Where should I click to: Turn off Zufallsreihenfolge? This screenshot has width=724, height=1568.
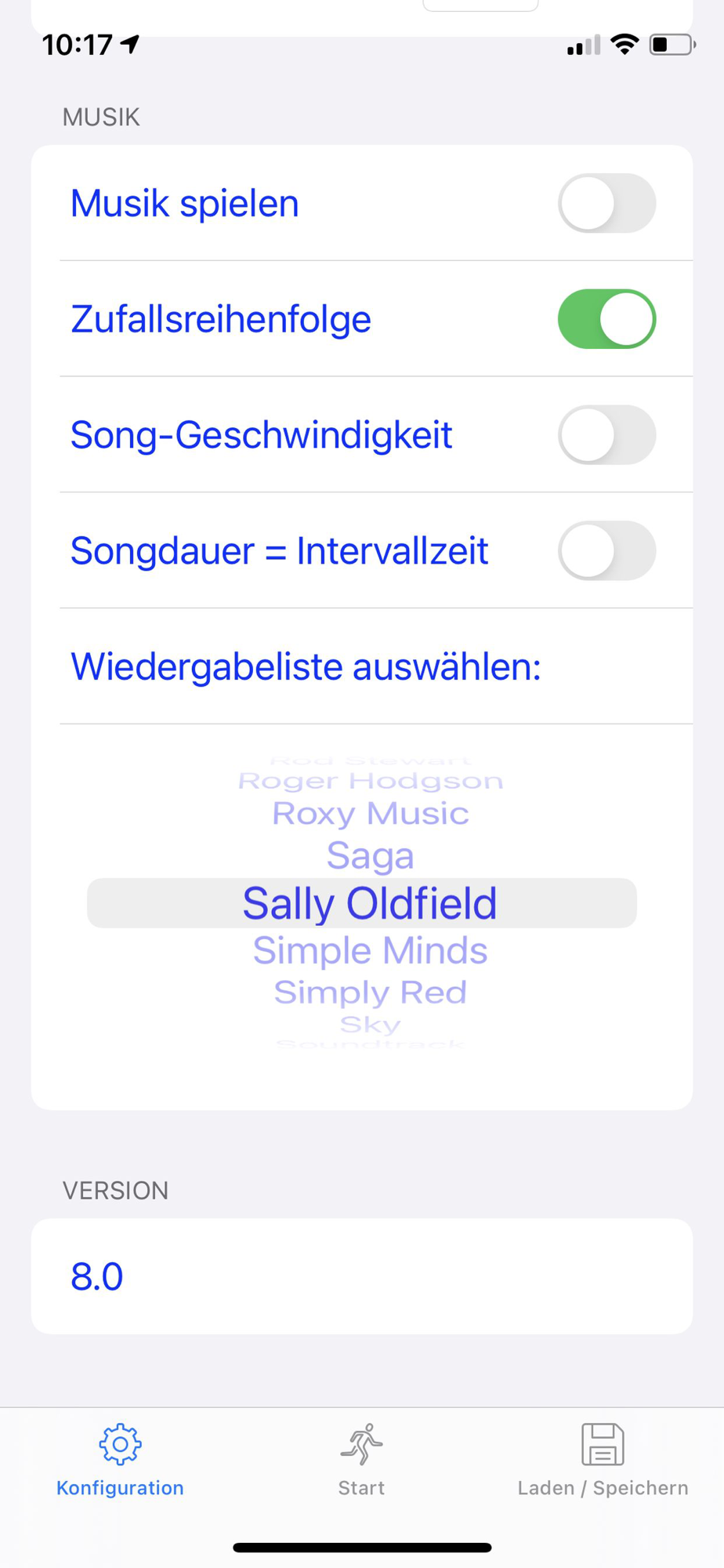tap(606, 319)
